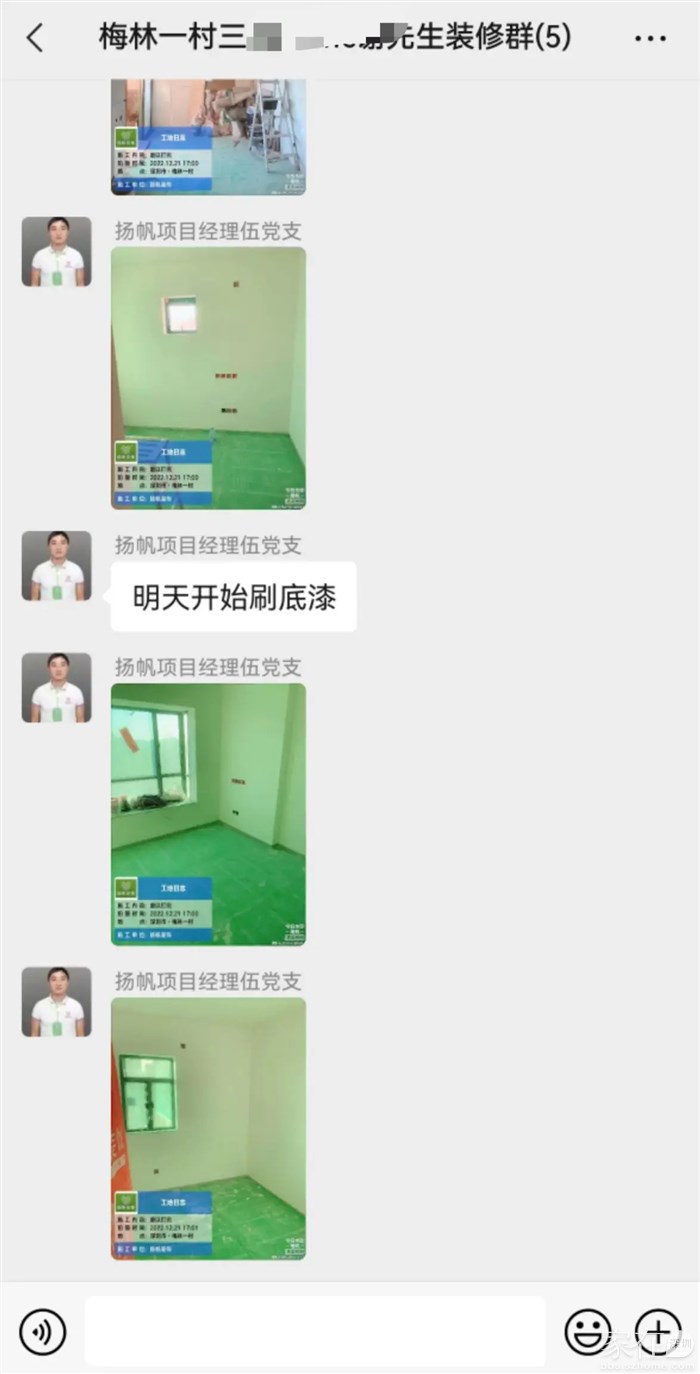700x1374 pixels.
Task: Open the plus attachments panel
Action: 658,1331
